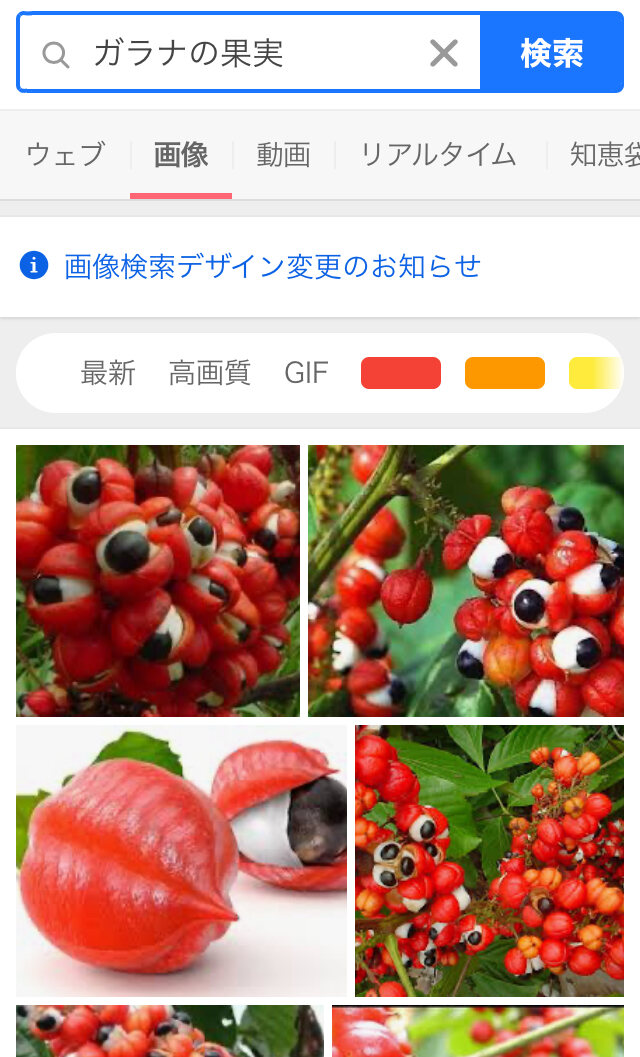640x1057 pixels.
Task: Open the close-up guarana cluster image
Action: (158, 580)
